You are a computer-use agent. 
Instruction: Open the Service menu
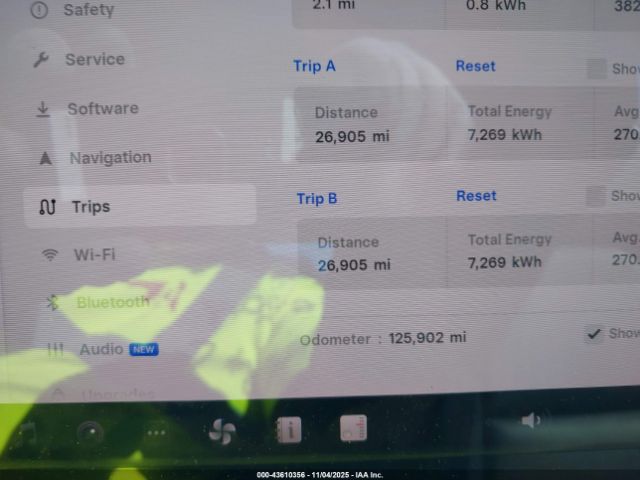95,59
